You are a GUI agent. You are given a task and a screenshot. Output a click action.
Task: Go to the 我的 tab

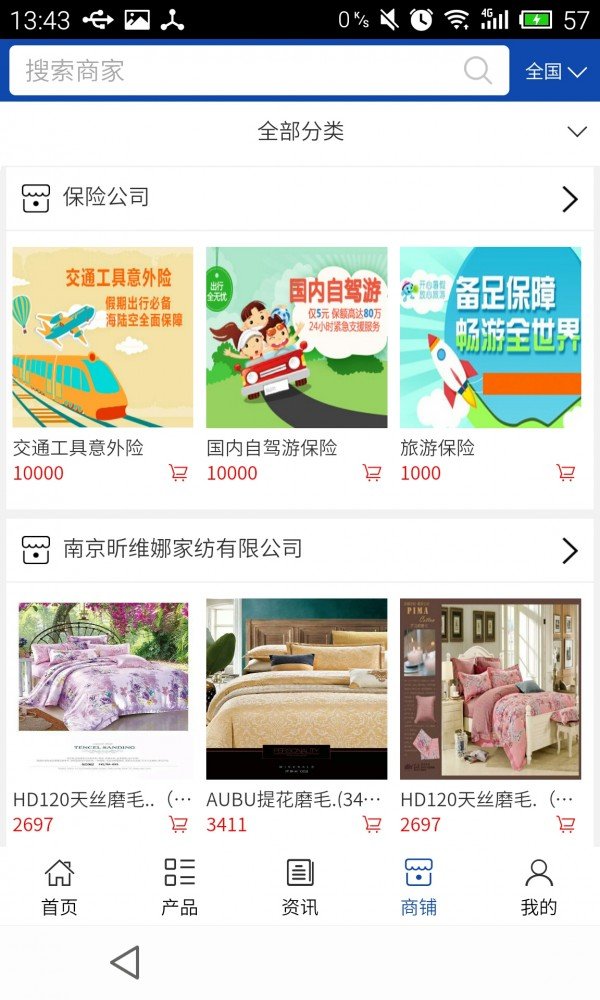pos(539,887)
